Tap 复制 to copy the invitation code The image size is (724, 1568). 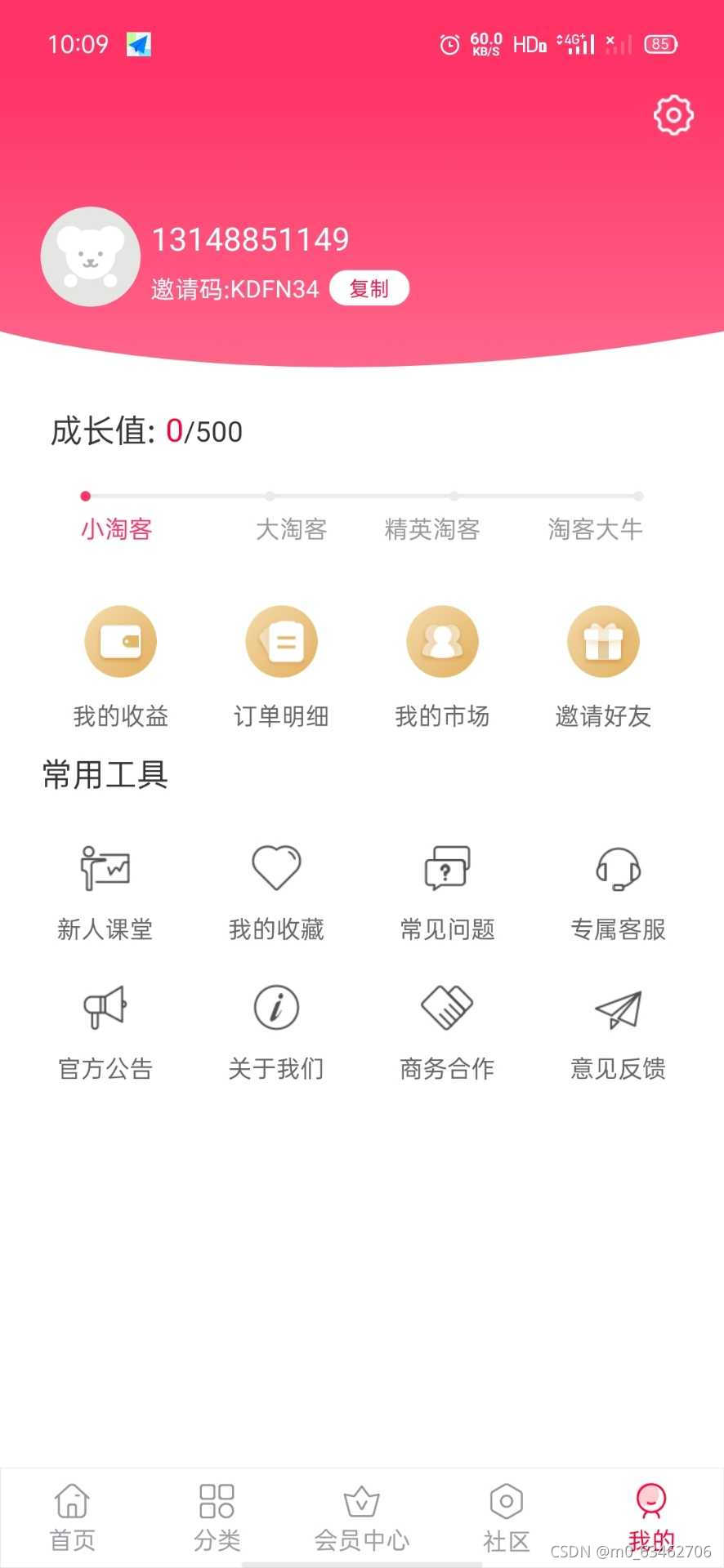(x=369, y=288)
